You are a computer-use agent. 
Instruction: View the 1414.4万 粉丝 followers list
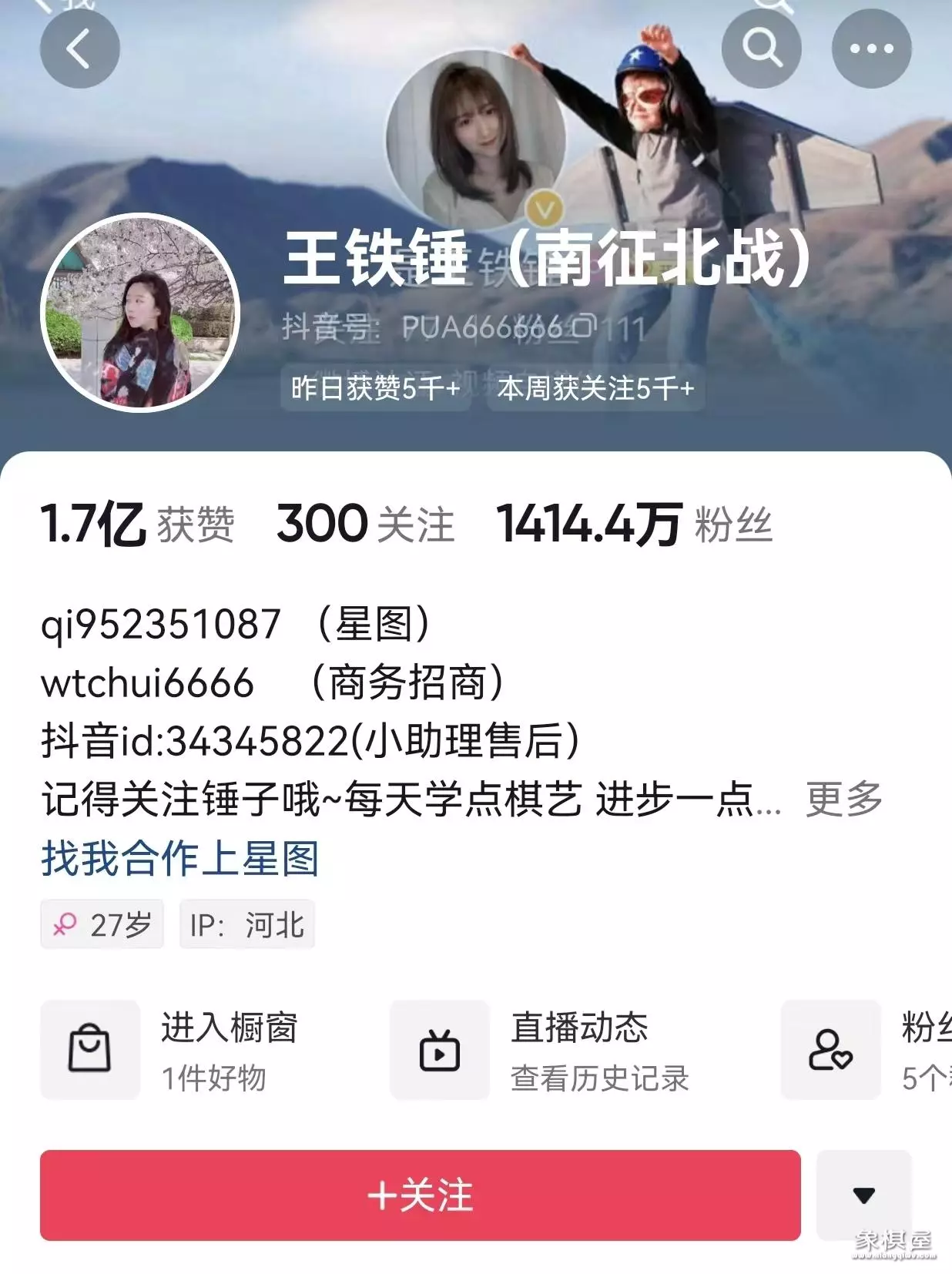coord(633,525)
